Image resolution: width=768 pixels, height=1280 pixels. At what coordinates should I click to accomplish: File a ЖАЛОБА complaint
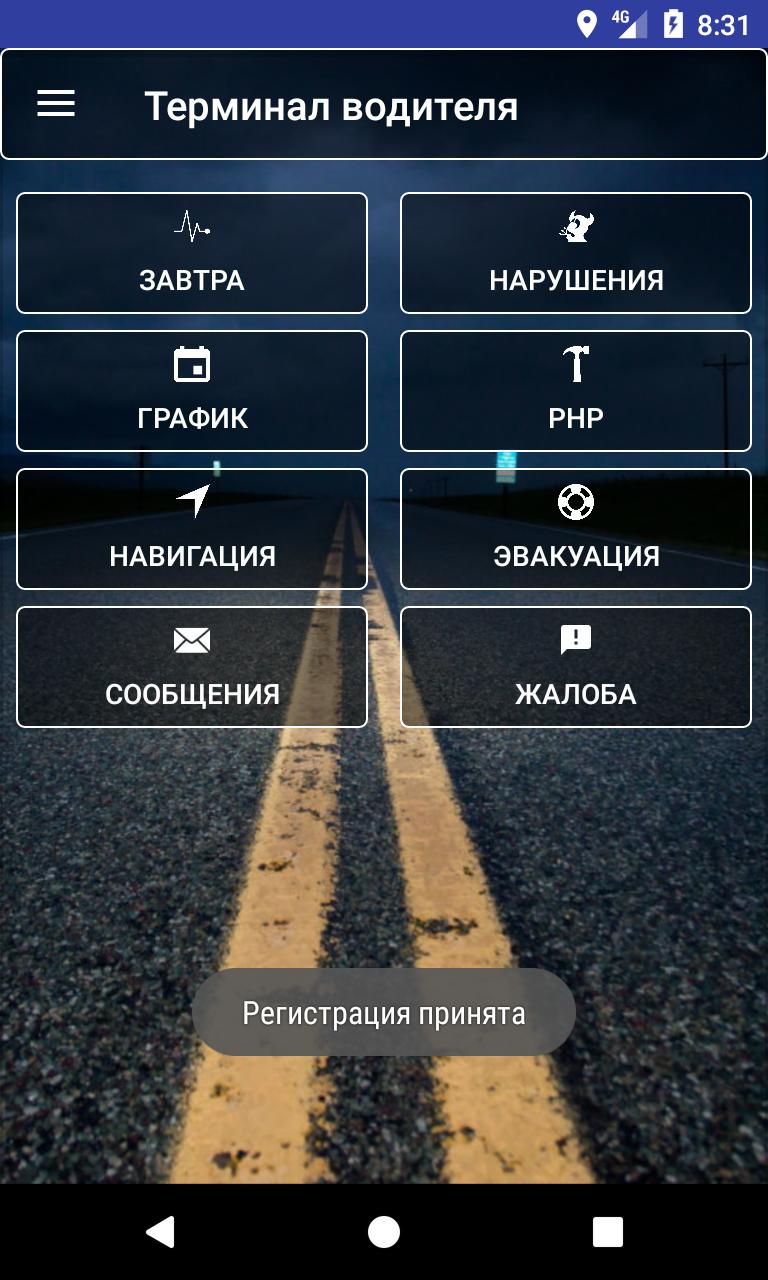576,667
